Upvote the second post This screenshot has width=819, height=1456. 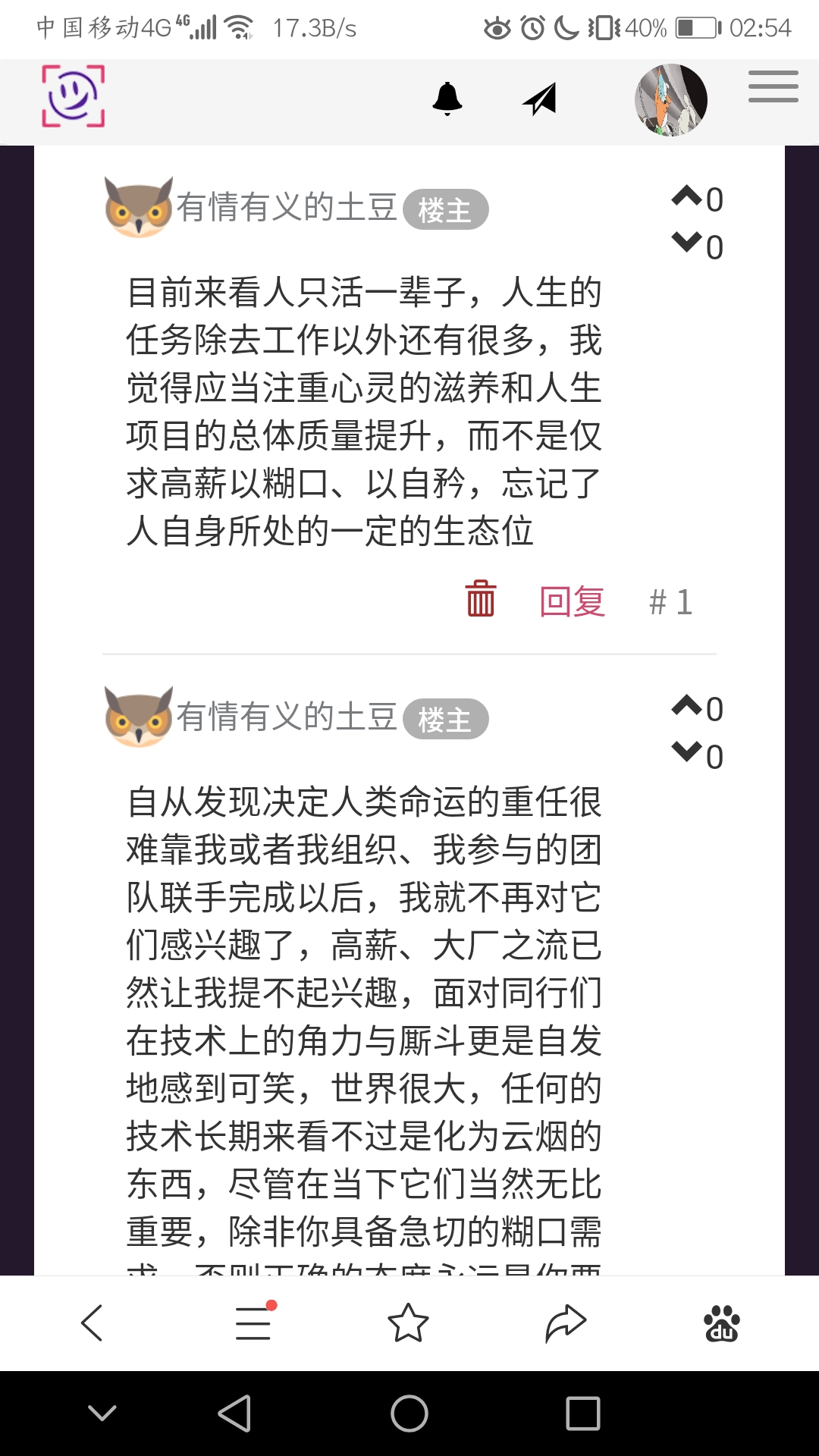[x=687, y=706]
